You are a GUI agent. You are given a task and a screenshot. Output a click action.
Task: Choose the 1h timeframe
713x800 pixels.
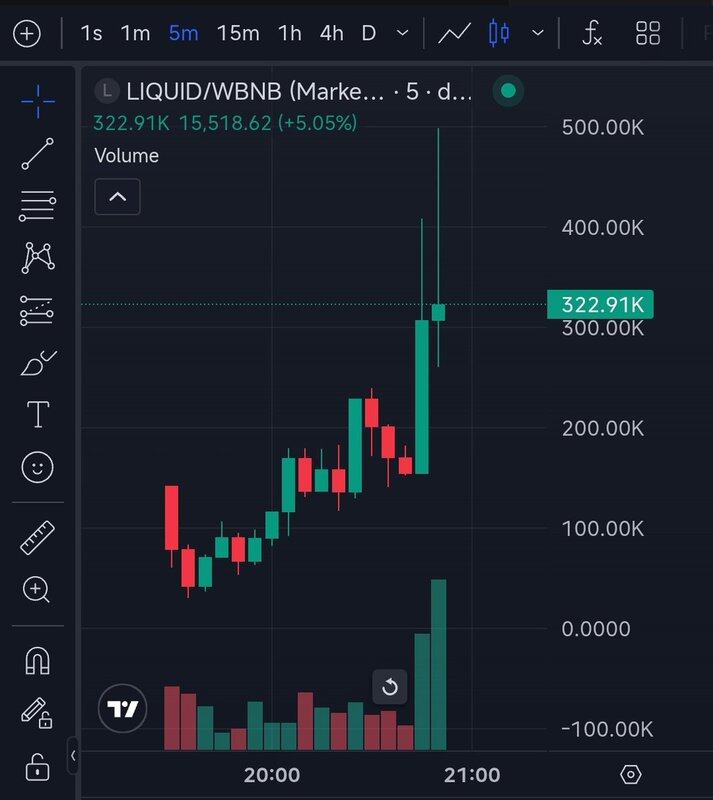click(x=290, y=34)
